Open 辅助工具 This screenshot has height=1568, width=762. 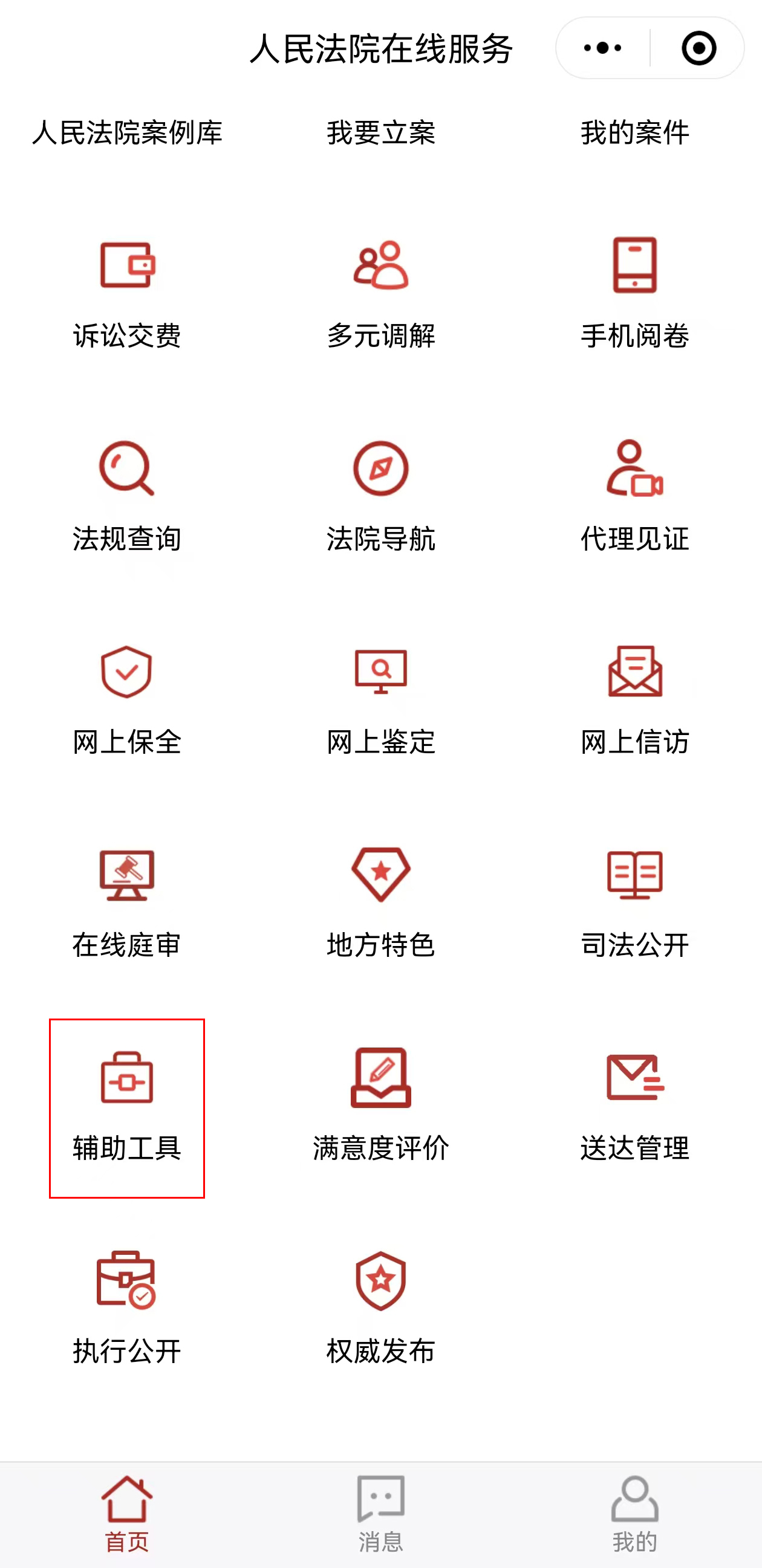tap(126, 1108)
